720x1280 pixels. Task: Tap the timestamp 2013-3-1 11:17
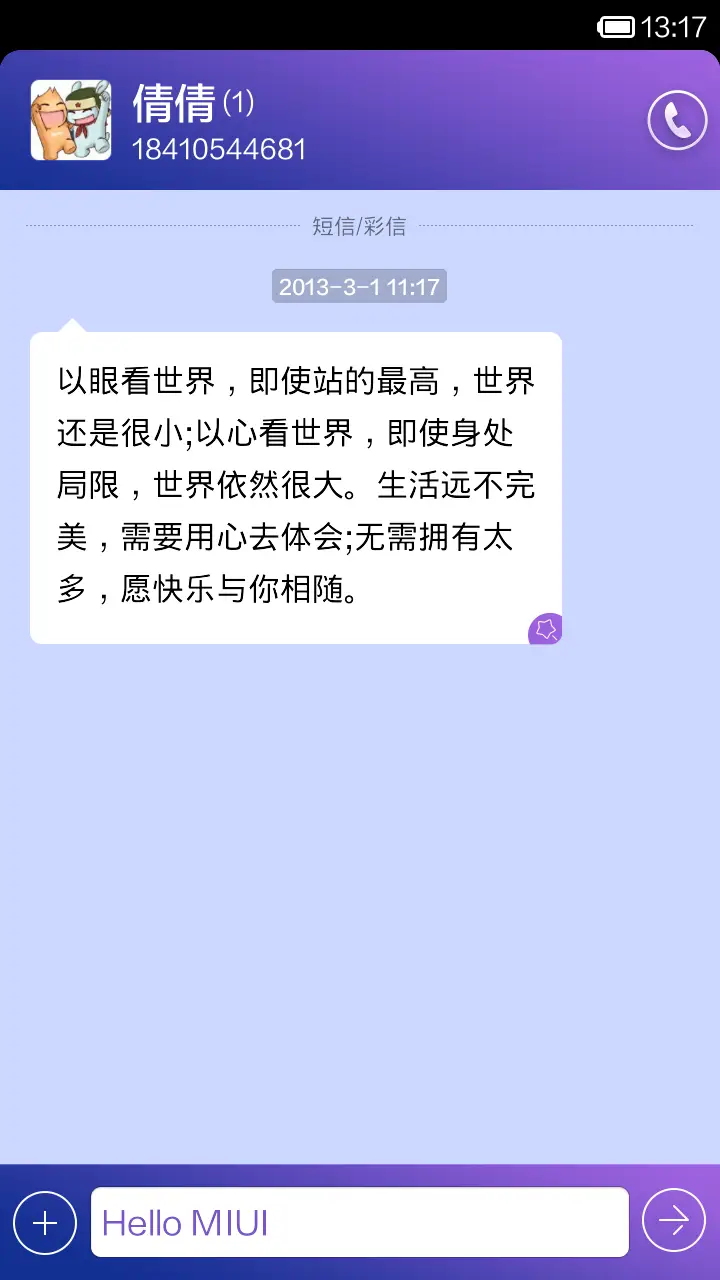pos(360,287)
